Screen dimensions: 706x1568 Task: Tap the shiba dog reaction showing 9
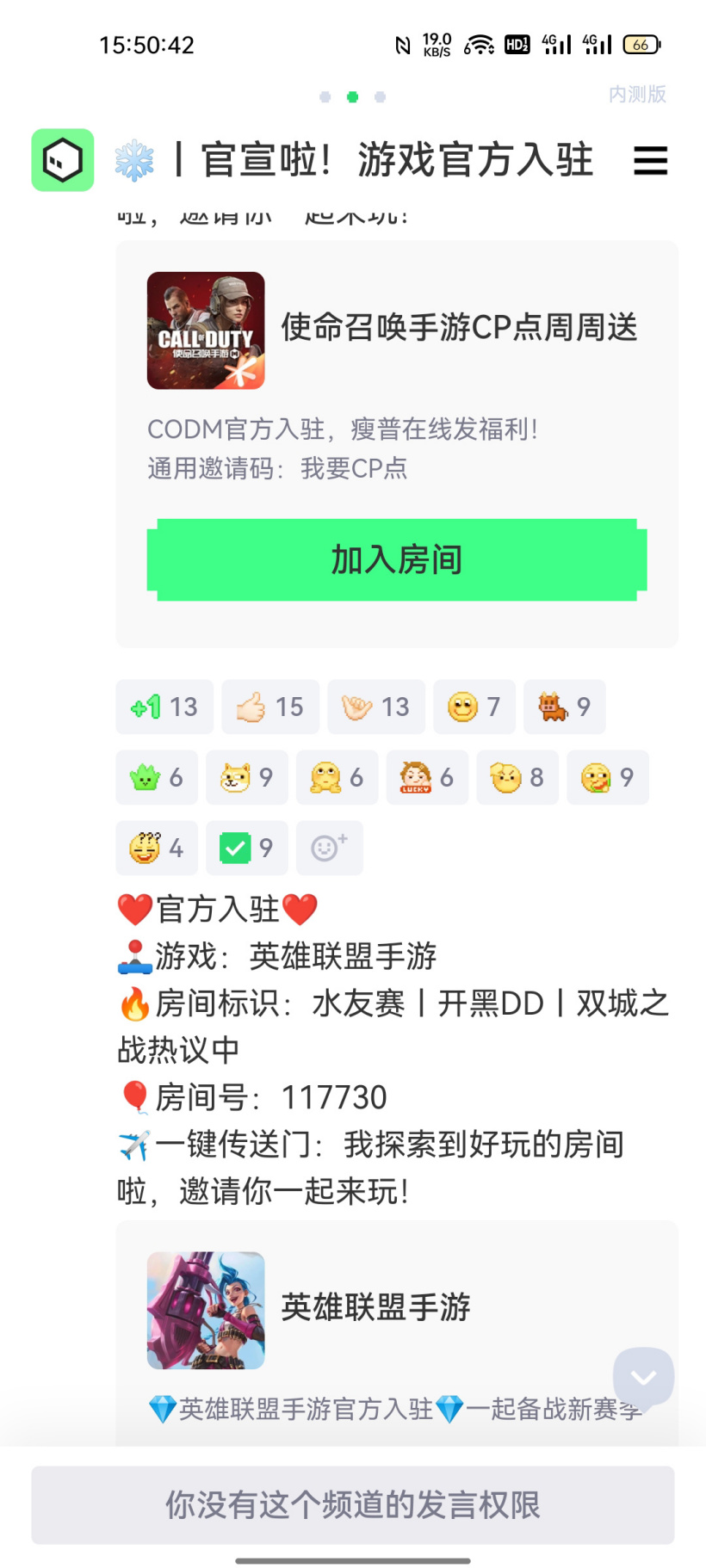point(246,778)
